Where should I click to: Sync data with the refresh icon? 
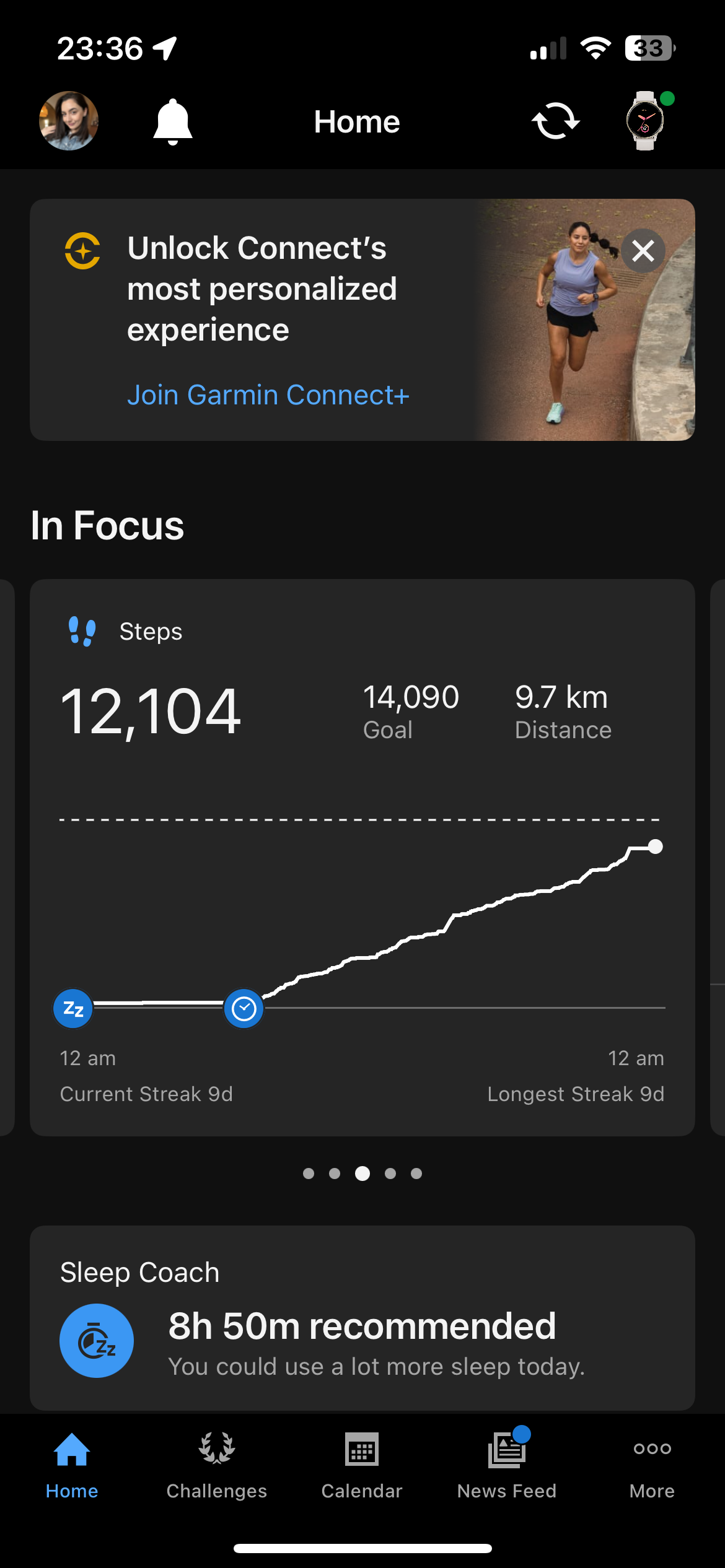click(555, 121)
